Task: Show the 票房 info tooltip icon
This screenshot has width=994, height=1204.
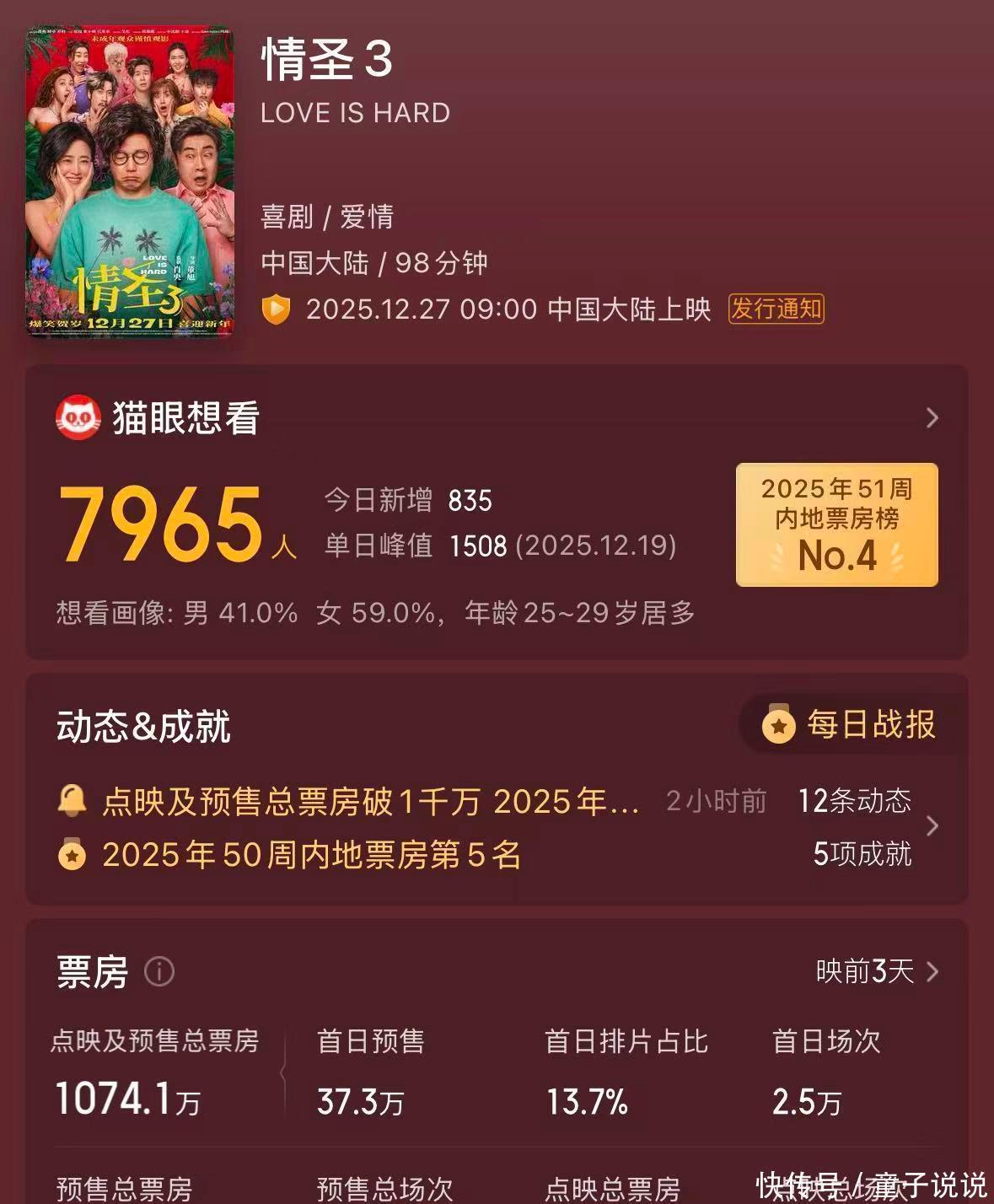Action: (159, 972)
